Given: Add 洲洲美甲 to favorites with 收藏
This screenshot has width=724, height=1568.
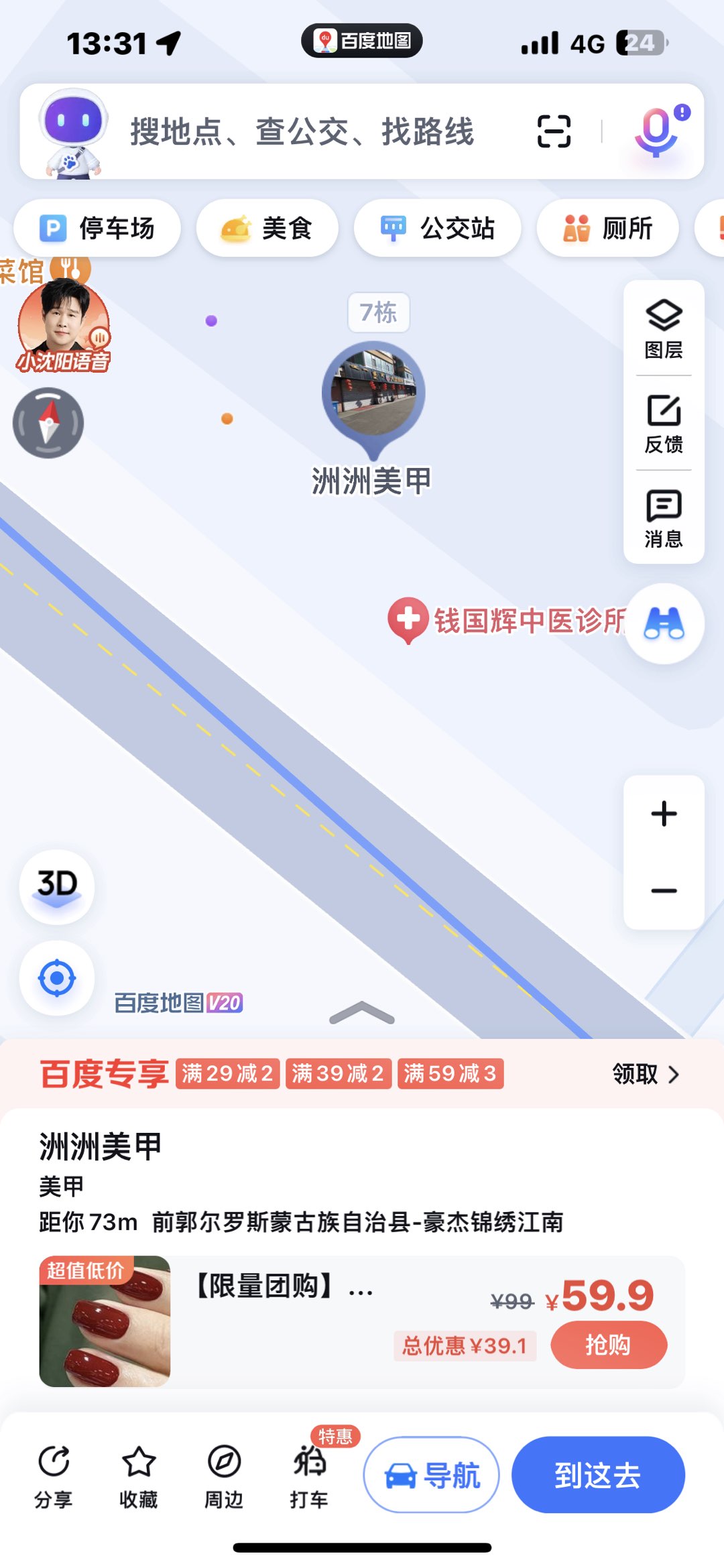Looking at the screenshot, I should [x=138, y=1476].
